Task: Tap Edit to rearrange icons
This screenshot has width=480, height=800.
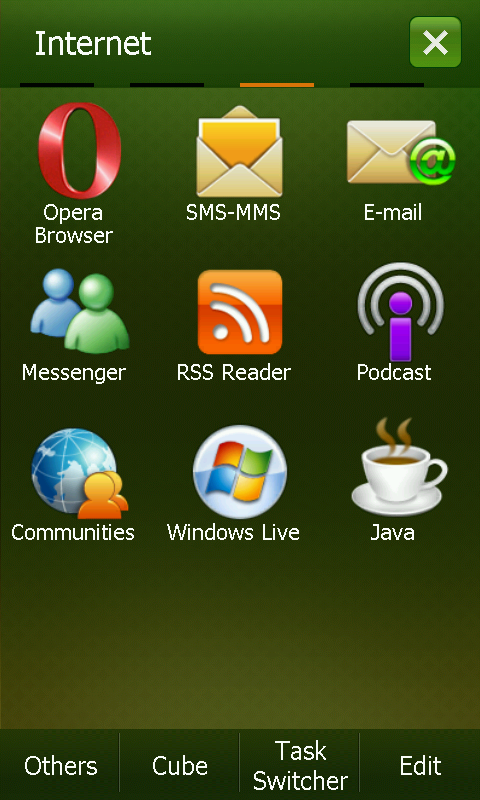Action: coord(420,766)
